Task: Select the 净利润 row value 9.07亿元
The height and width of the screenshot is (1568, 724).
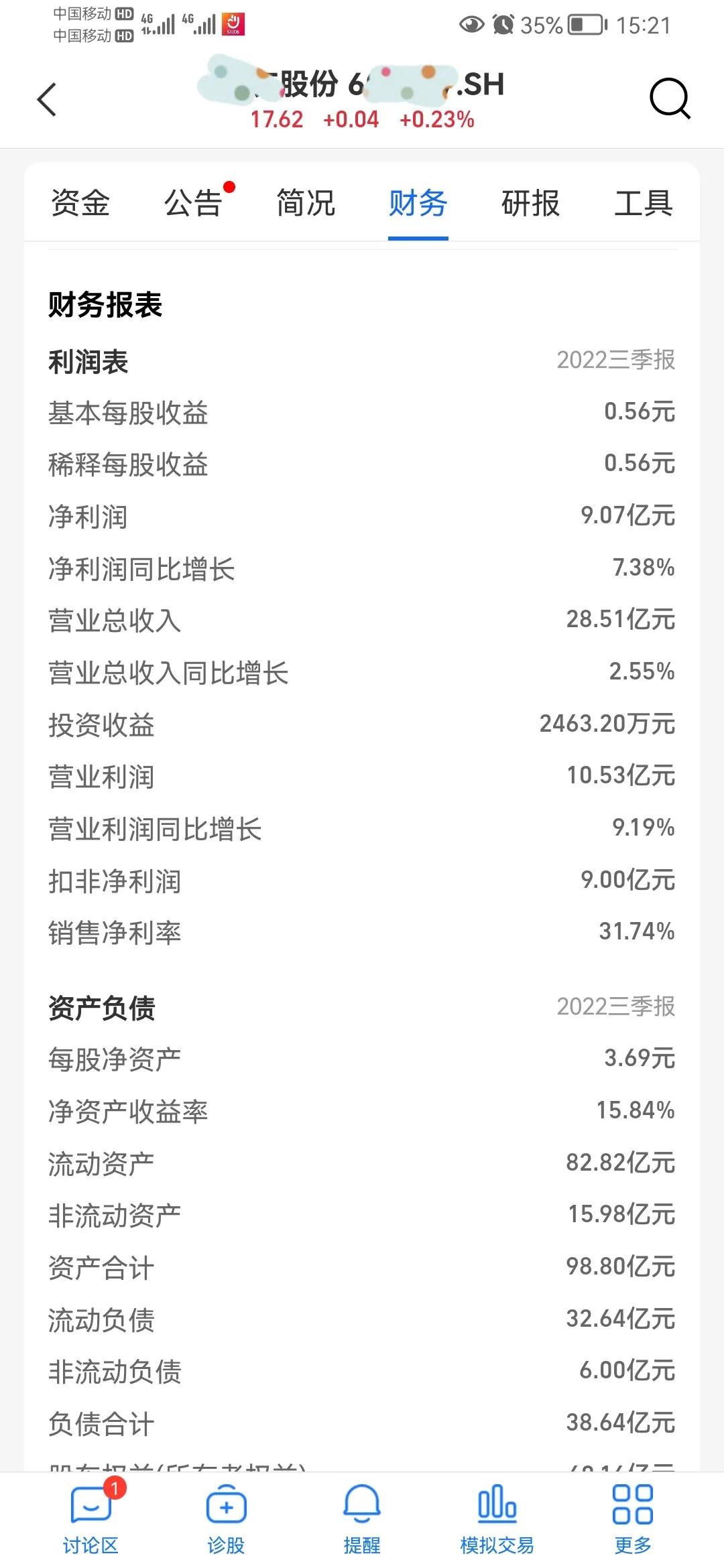Action: click(x=627, y=516)
